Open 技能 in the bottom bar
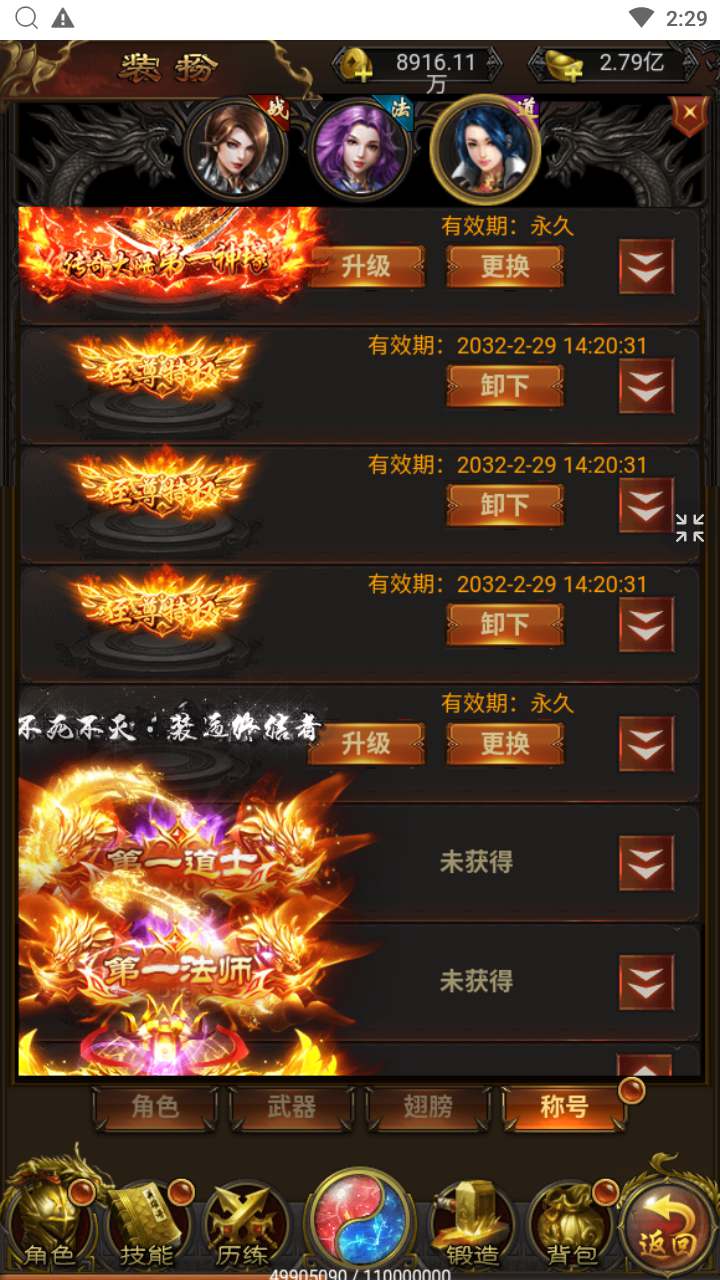The width and height of the screenshot is (720, 1280). 146,1225
